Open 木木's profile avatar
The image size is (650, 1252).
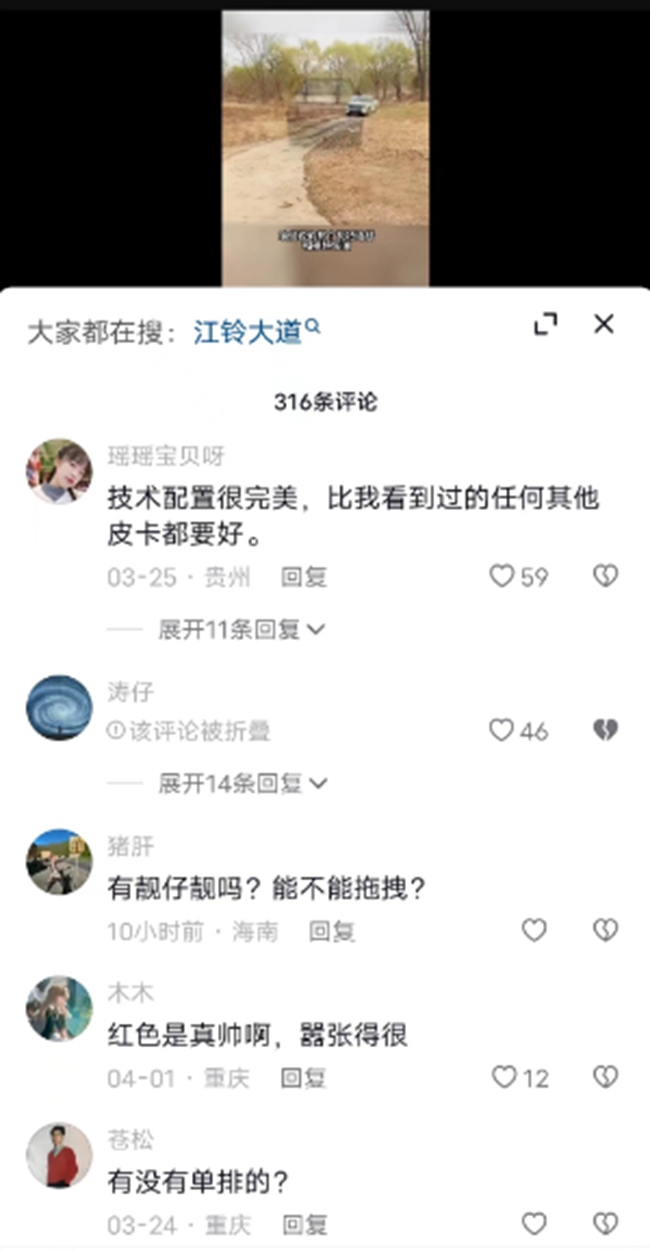point(59,1008)
